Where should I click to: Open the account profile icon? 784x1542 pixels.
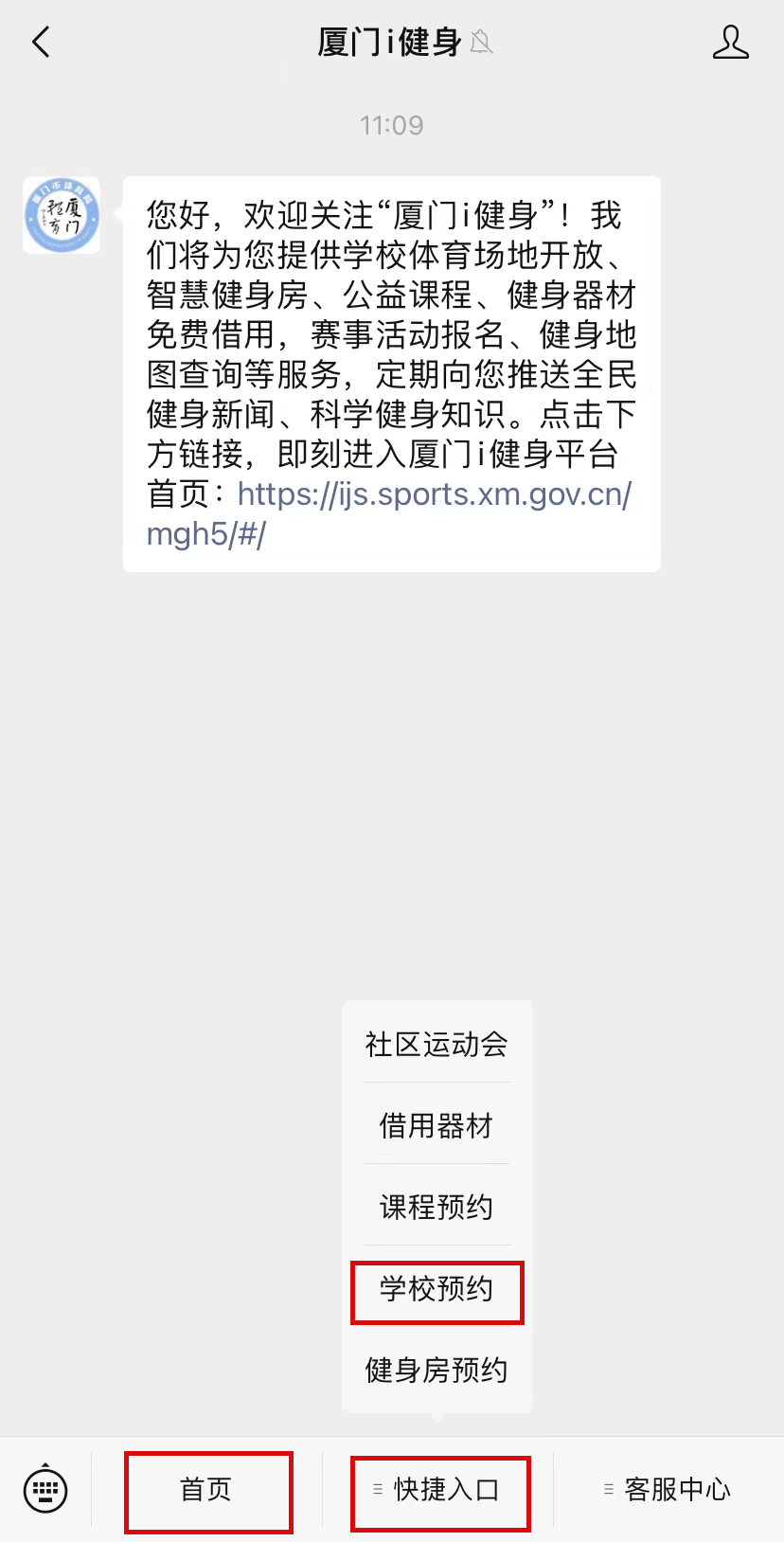[730, 43]
